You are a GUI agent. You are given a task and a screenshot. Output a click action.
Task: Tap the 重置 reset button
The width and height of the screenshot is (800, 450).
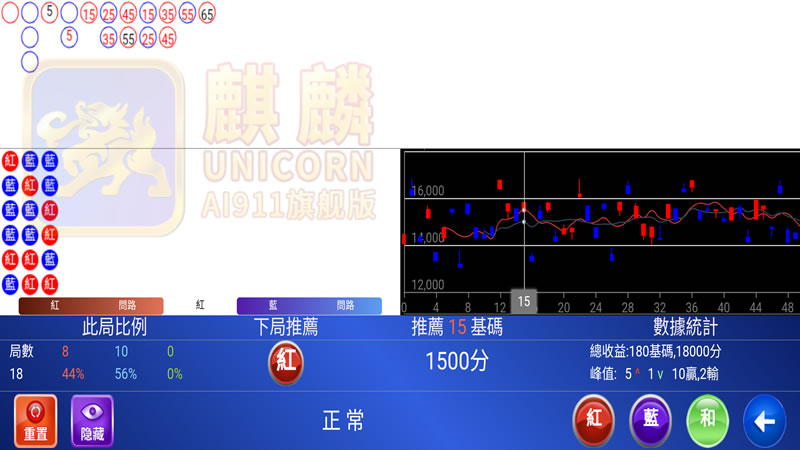(x=36, y=421)
